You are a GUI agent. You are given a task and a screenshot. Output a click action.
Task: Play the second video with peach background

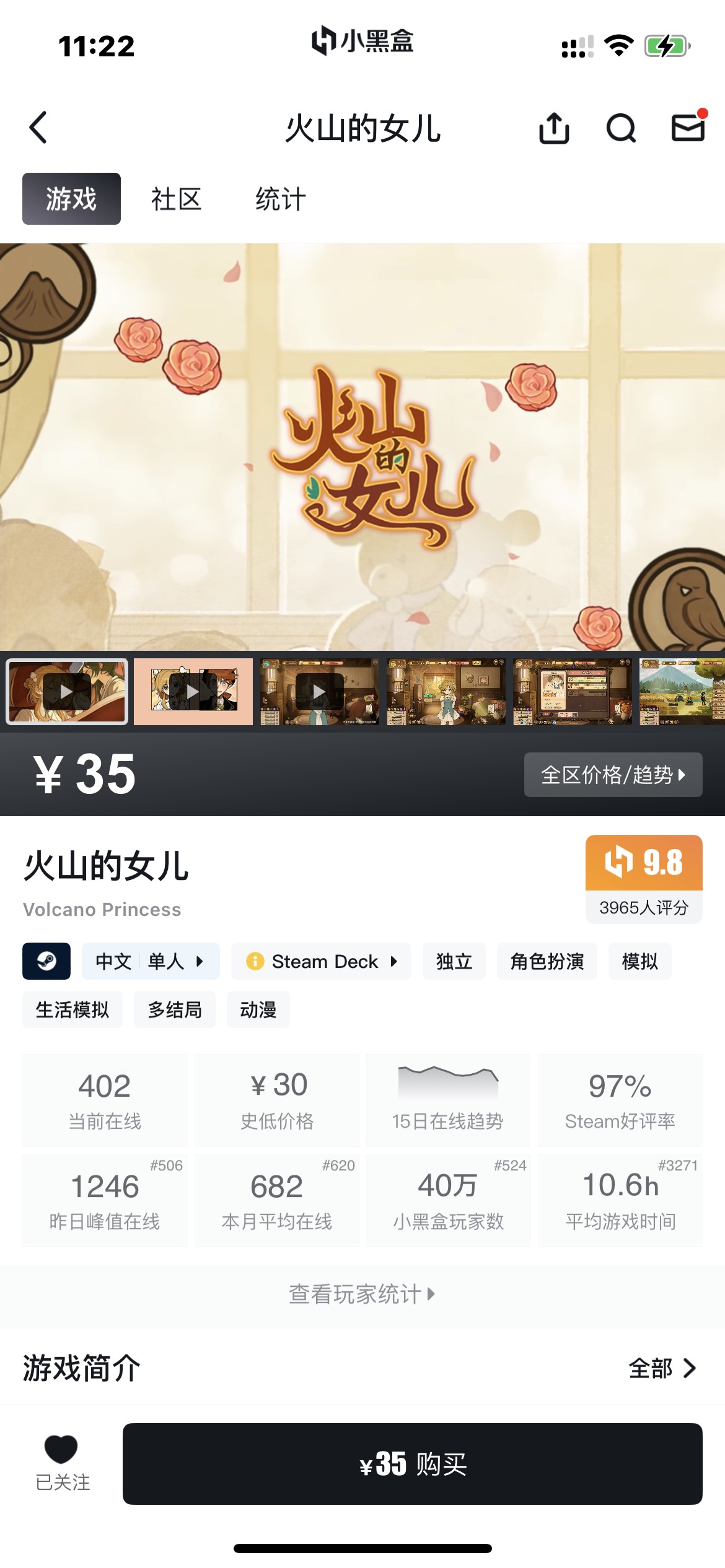coord(193,692)
